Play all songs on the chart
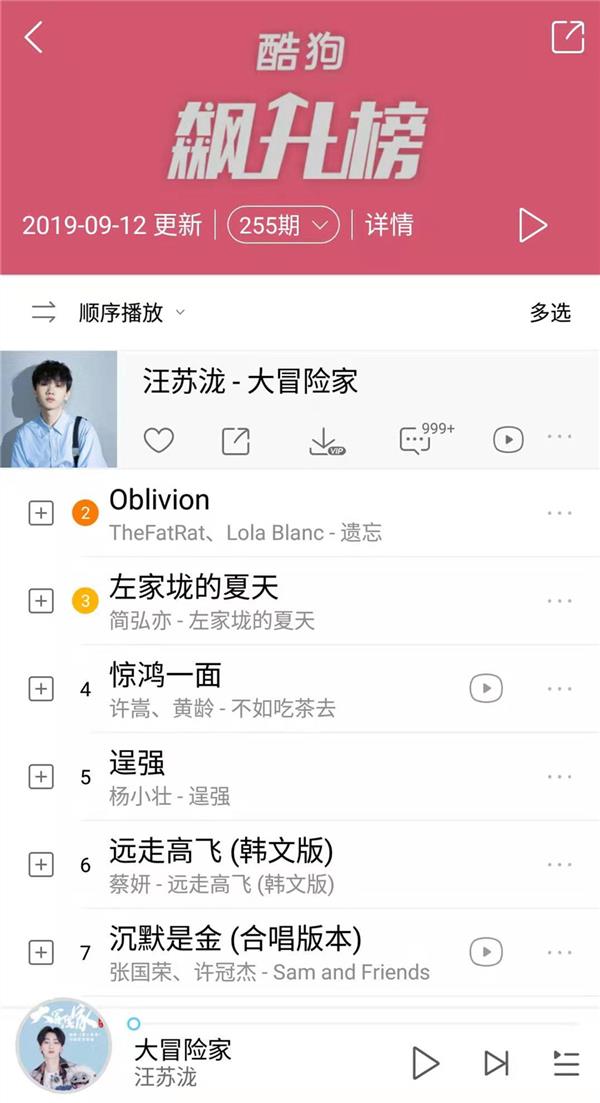 533,225
